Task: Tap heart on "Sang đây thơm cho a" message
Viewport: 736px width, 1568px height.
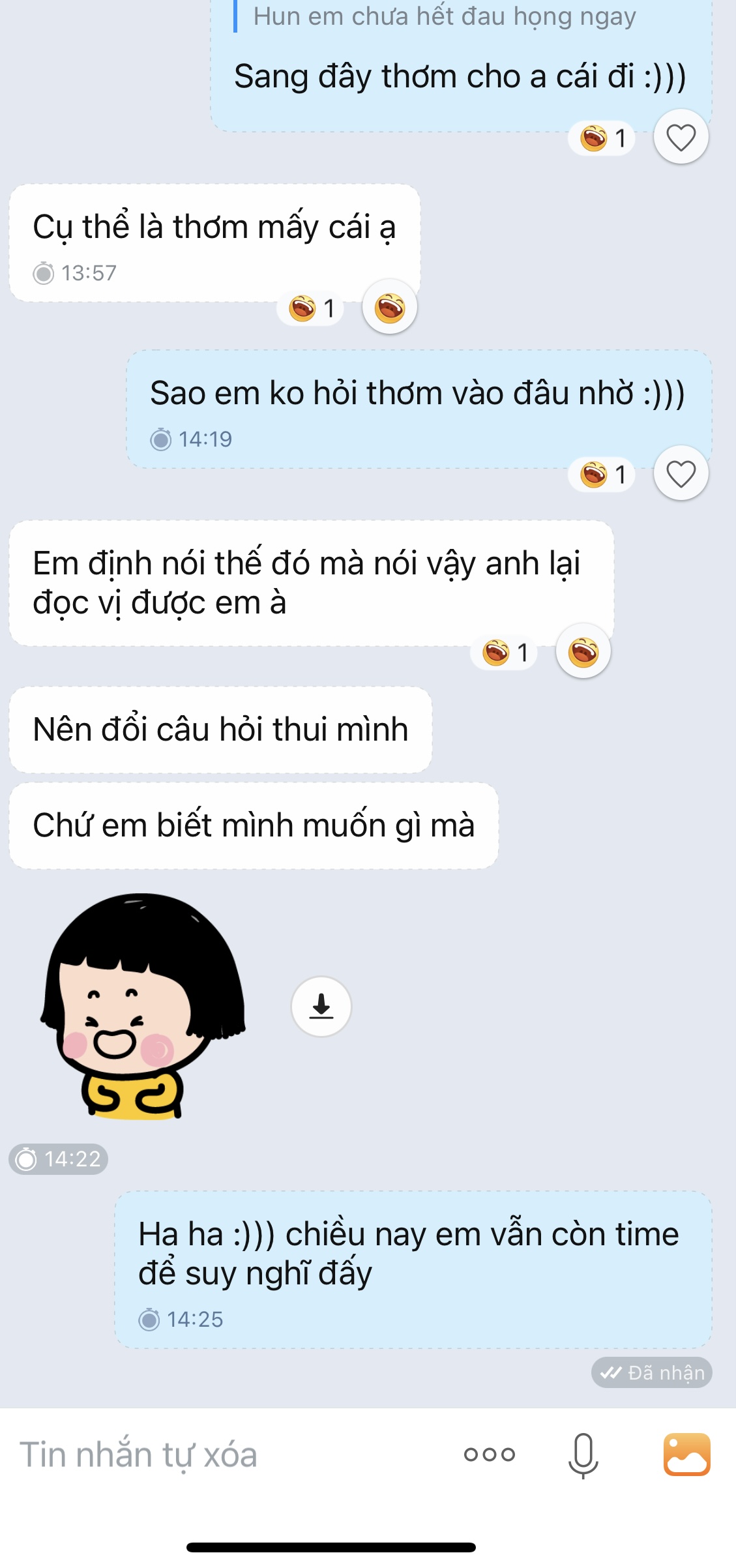Action: pyautogui.click(x=681, y=138)
